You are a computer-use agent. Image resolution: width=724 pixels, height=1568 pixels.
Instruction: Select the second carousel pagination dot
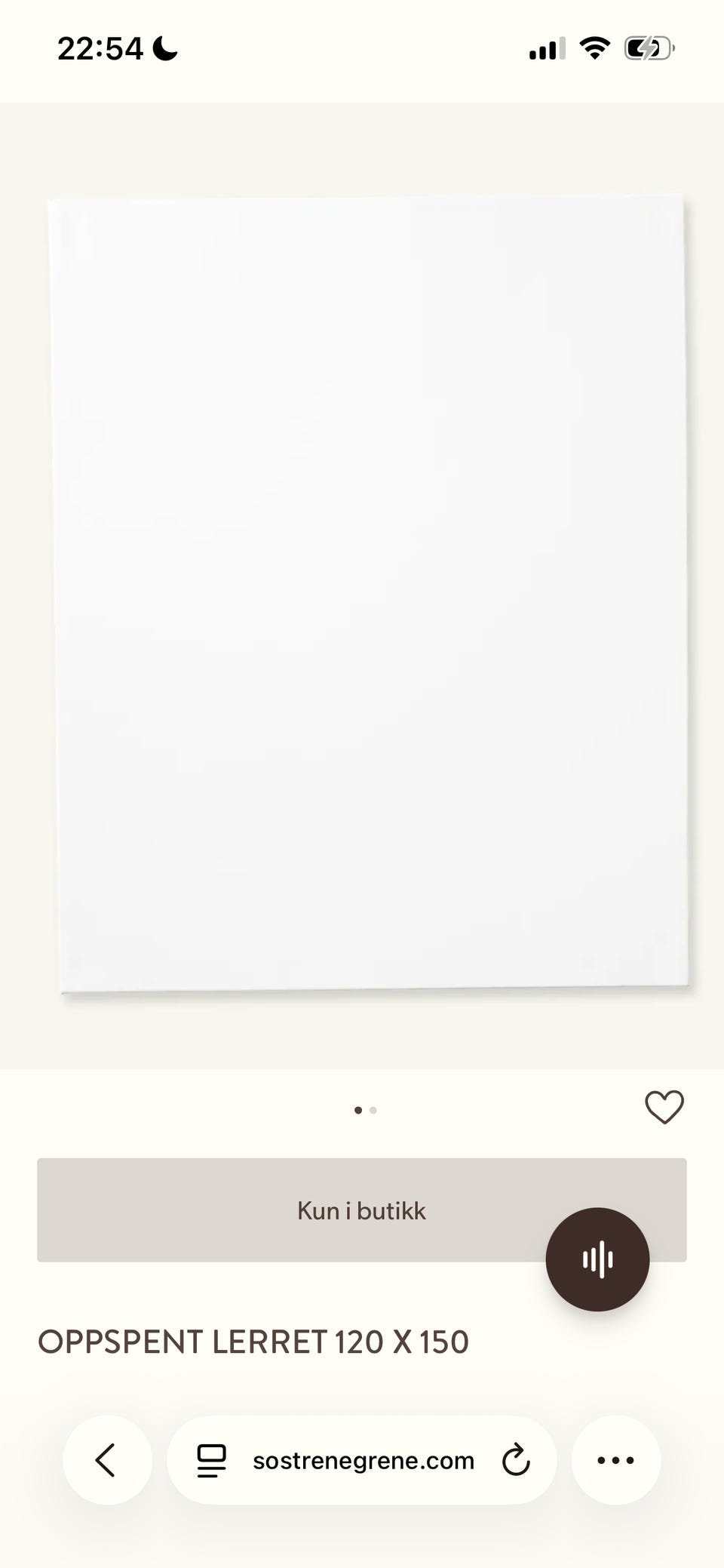tap(373, 1109)
